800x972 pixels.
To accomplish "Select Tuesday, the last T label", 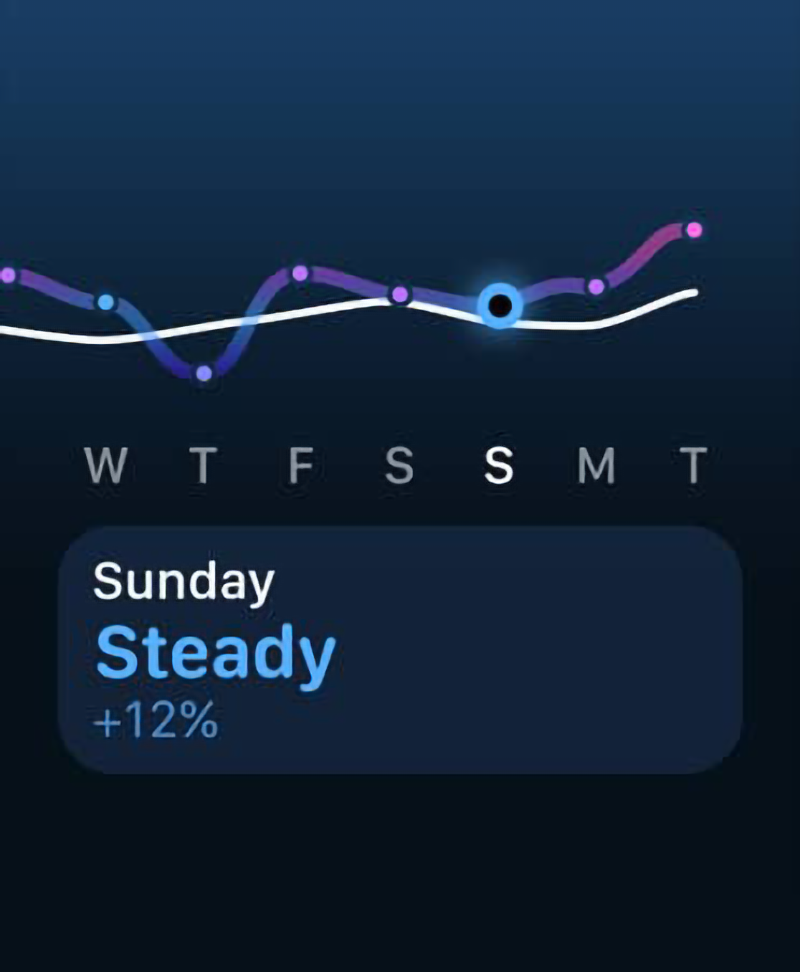I will pos(693,466).
